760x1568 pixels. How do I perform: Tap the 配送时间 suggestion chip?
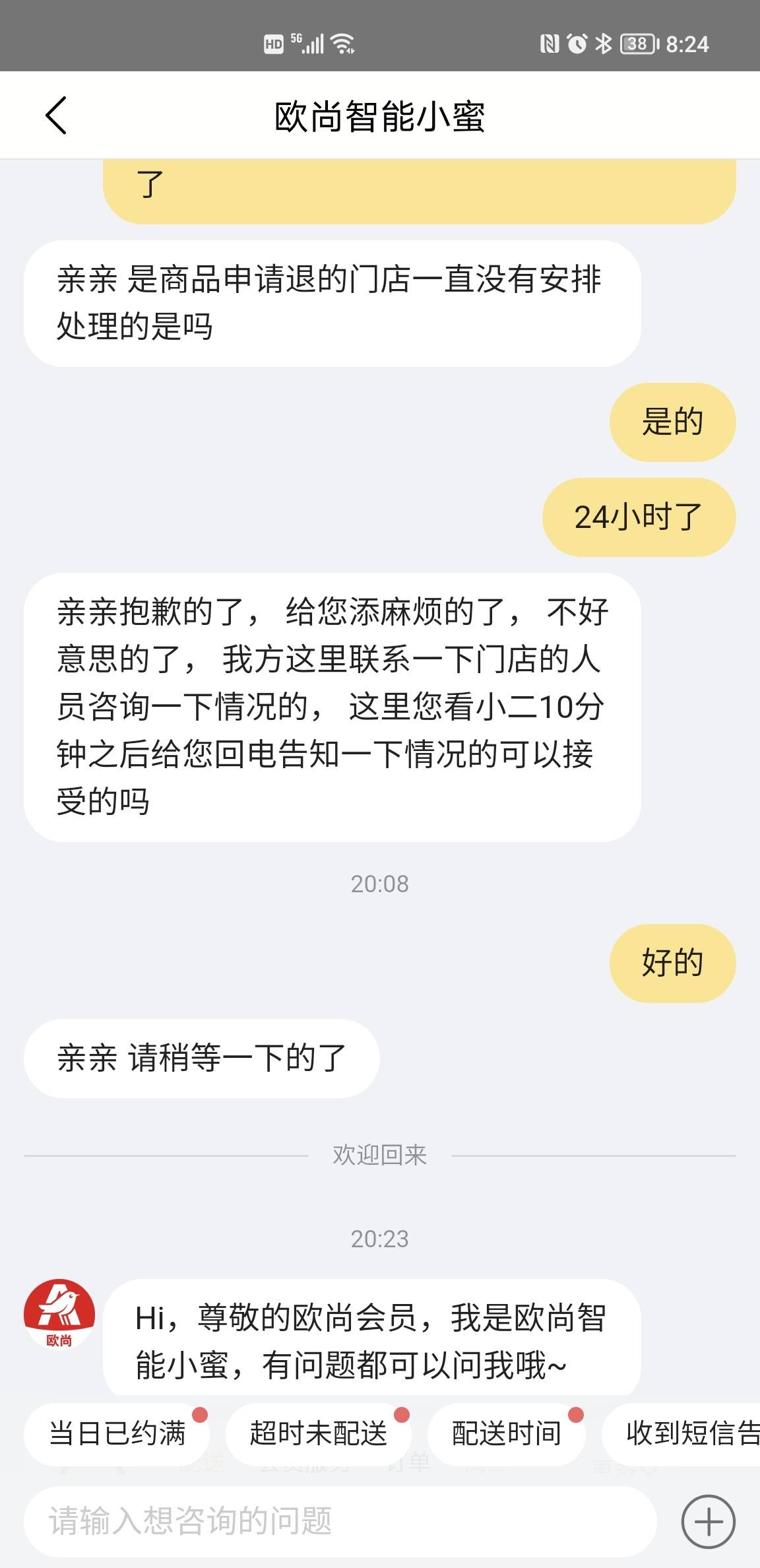click(507, 1433)
